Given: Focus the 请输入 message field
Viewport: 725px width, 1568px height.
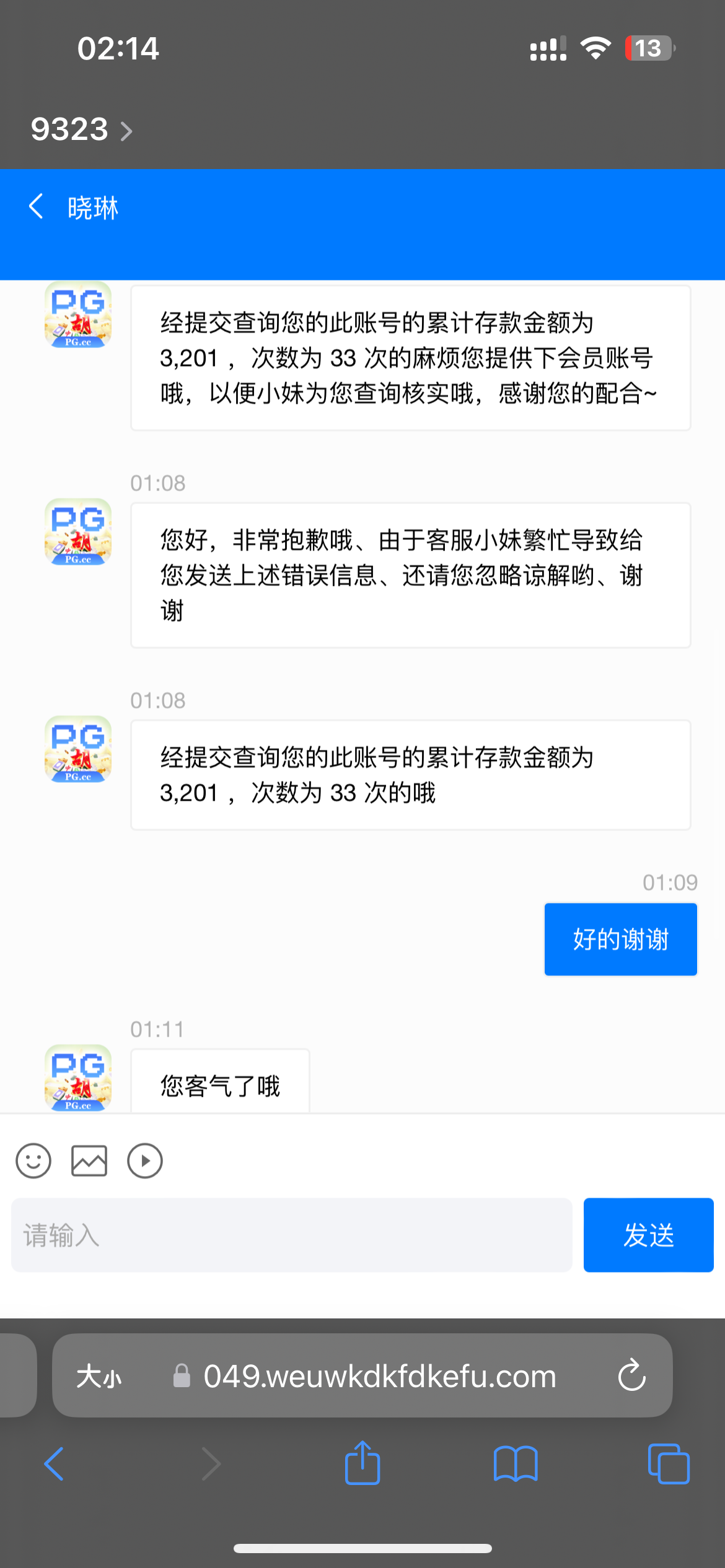Looking at the screenshot, I should (x=291, y=1235).
